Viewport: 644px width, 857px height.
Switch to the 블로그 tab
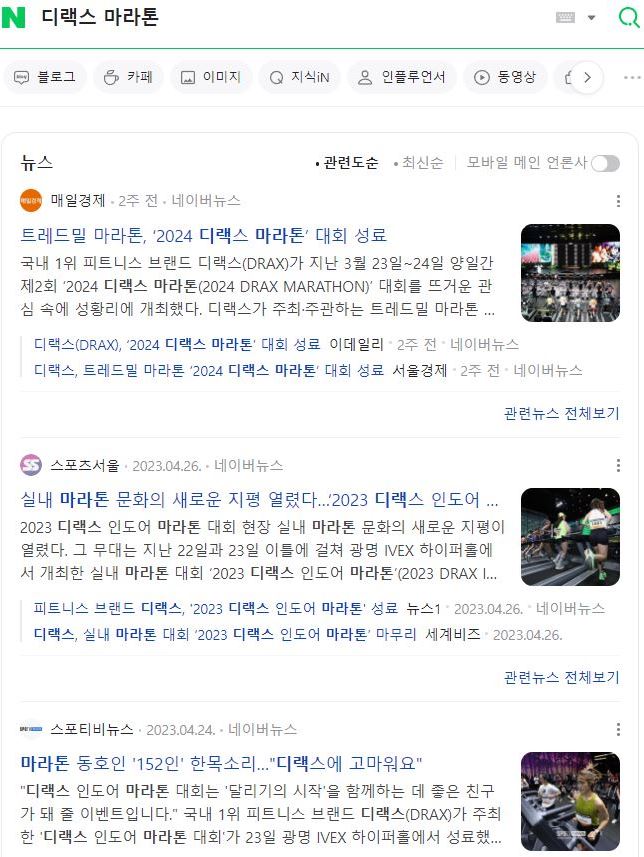[x=44, y=77]
